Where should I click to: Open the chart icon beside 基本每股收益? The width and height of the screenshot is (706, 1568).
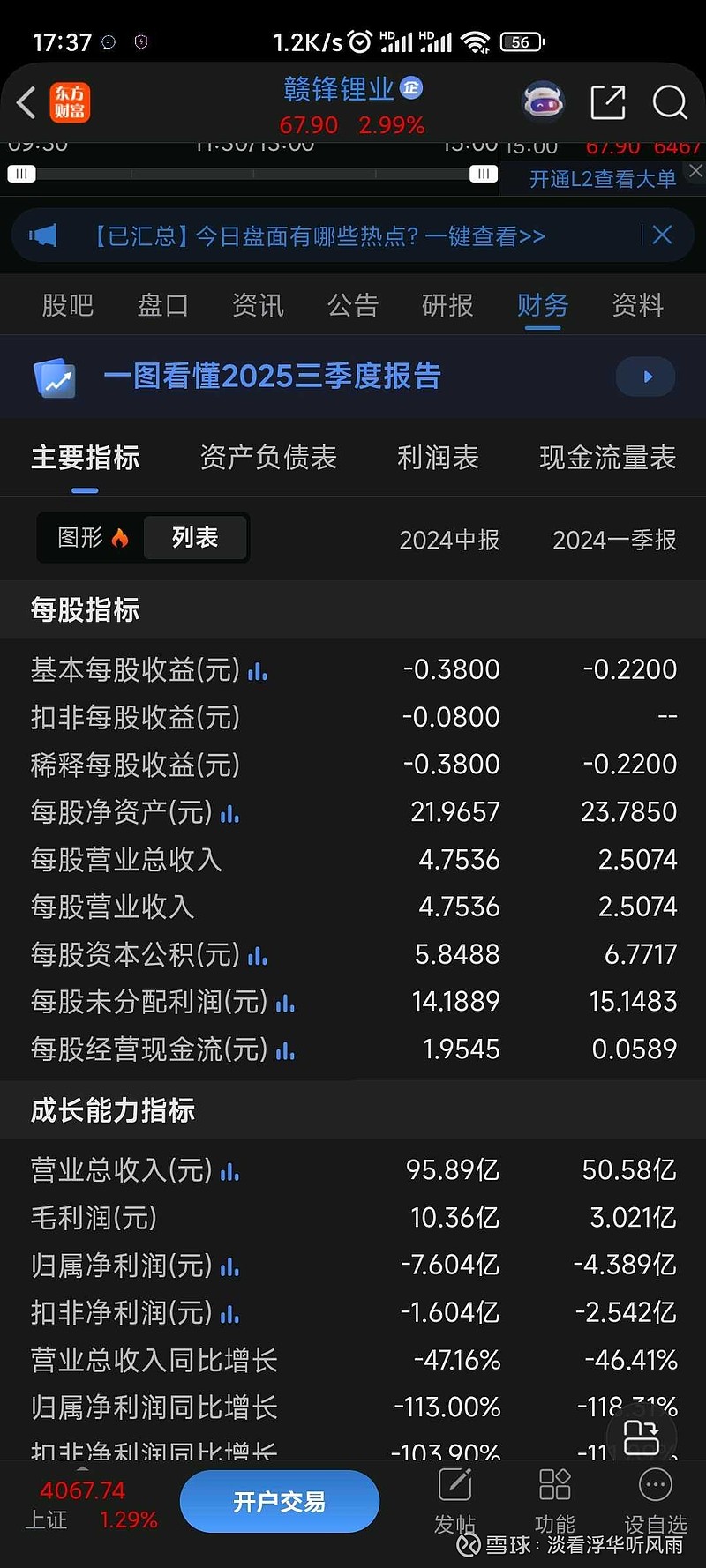pos(257,671)
